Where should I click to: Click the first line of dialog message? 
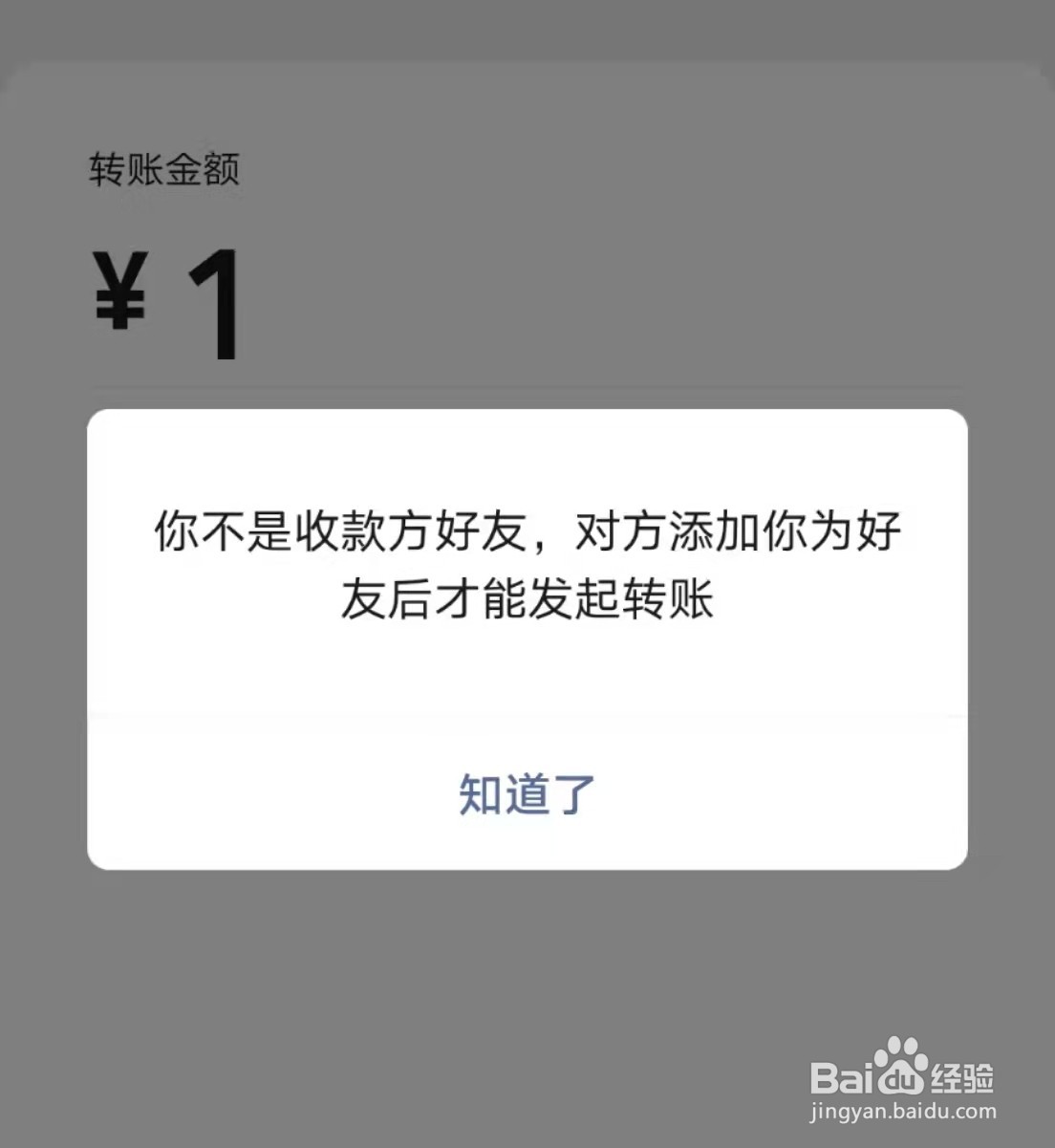[527, 533]
